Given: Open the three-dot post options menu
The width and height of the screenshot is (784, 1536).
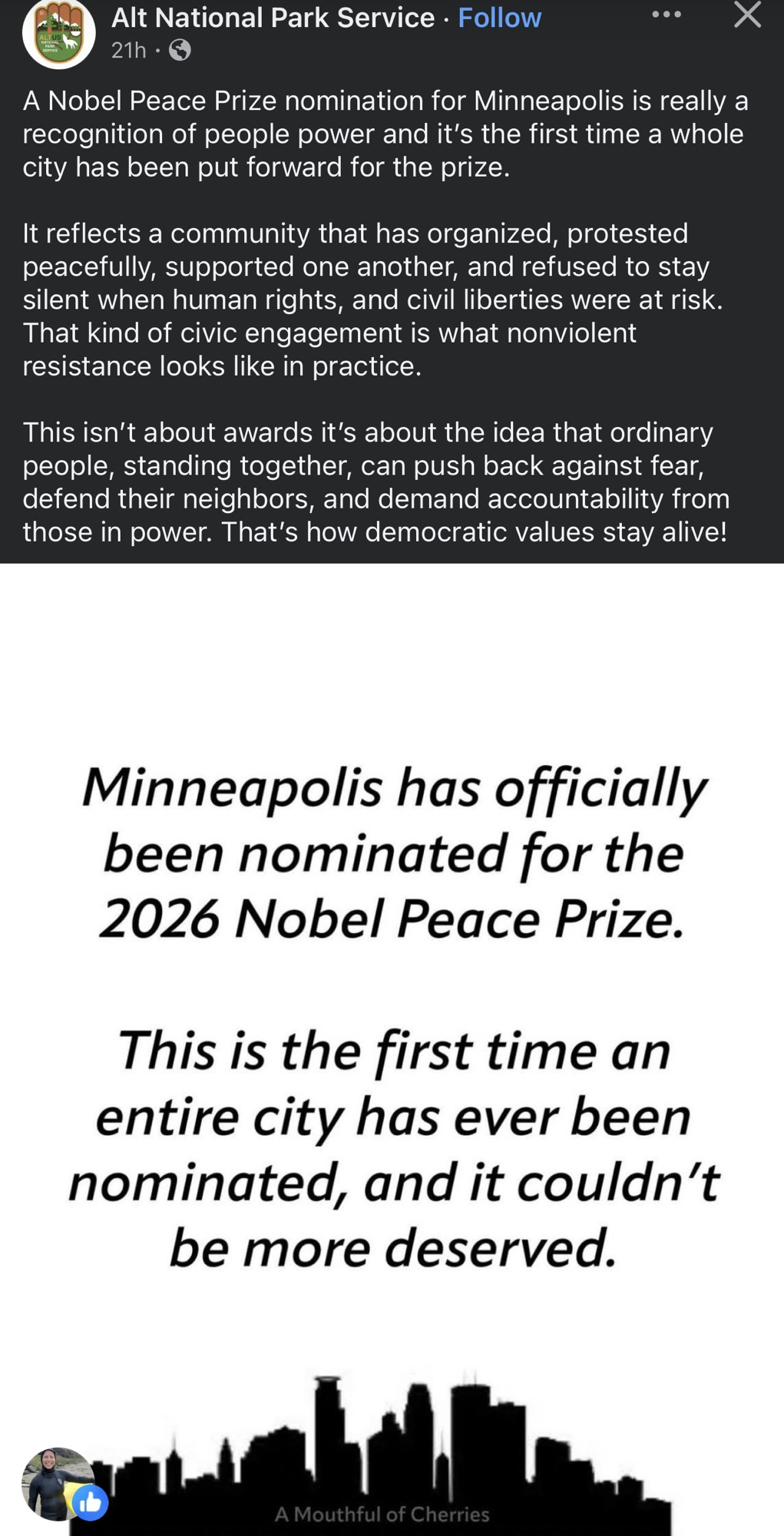Looking at the screenshot, I should (x=666, y=15).
